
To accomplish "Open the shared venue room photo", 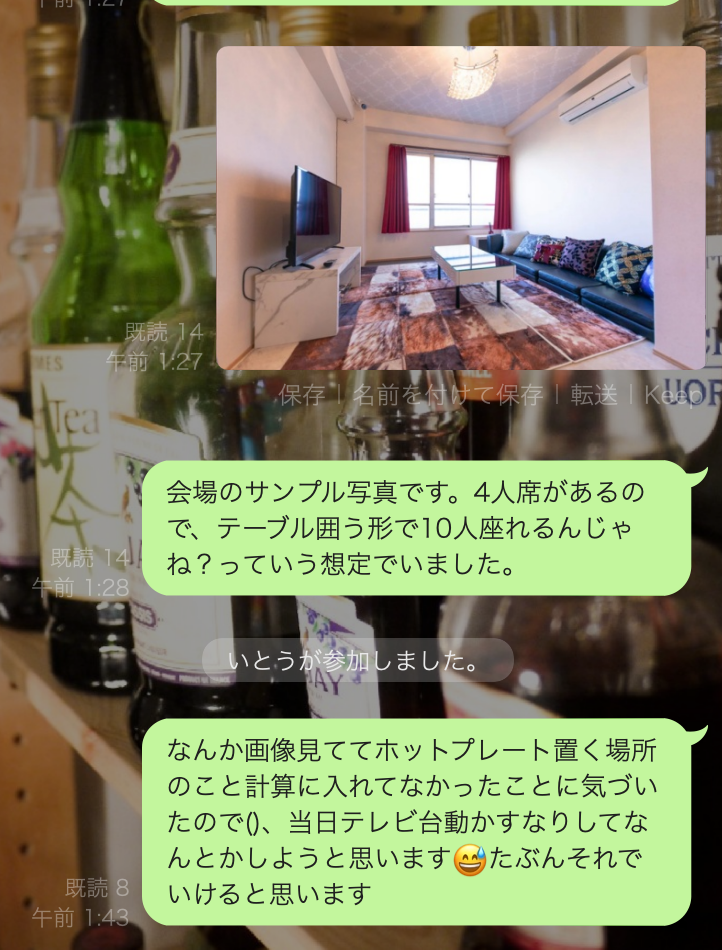I will pyautogui.click(x=461, y=208).
